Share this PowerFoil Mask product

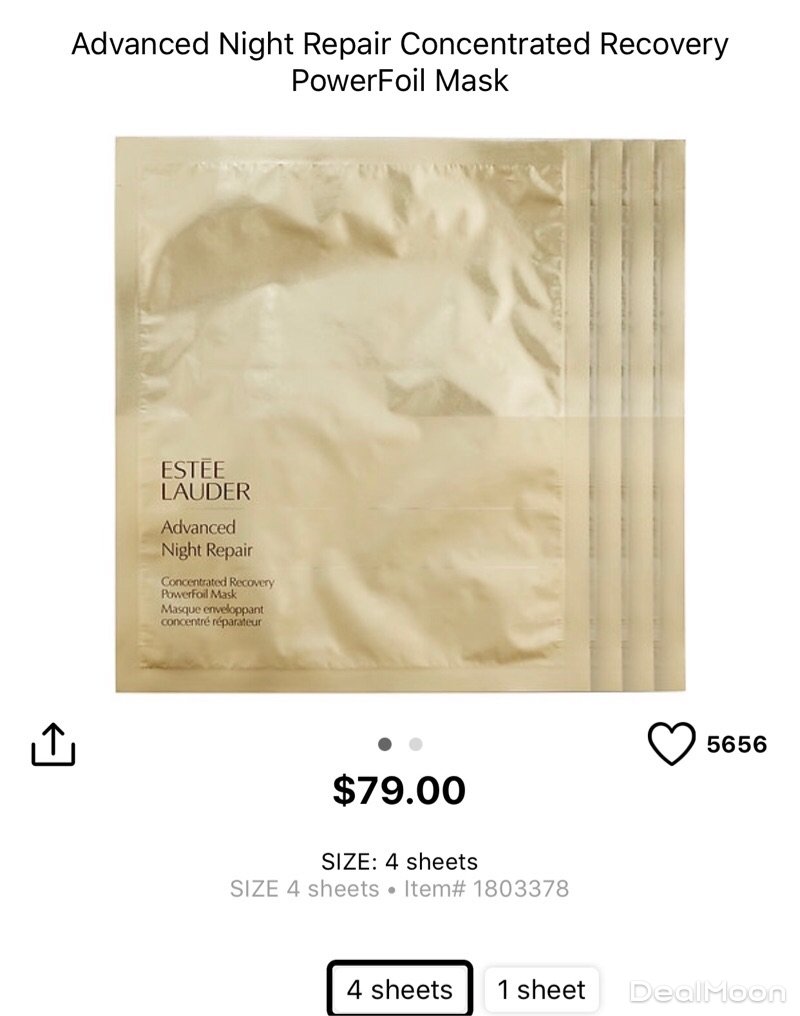point(53,744)
